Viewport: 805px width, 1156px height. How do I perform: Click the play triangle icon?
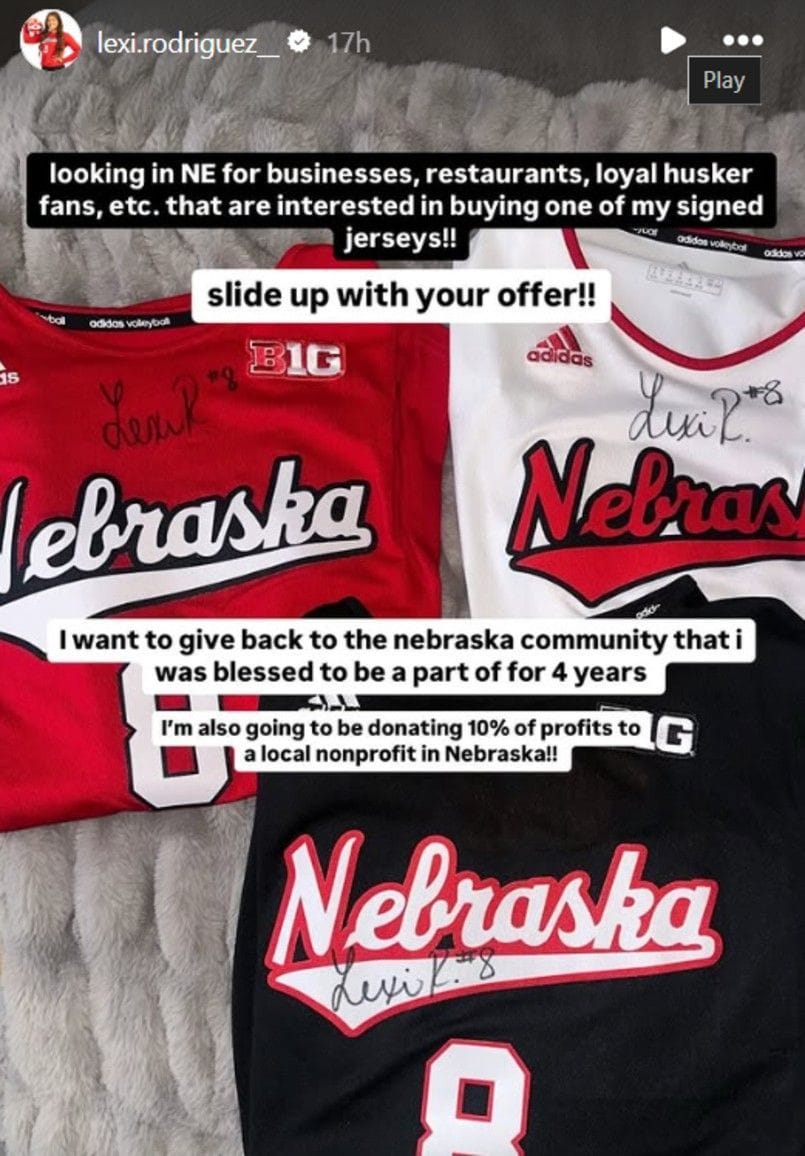[x=674, y=41]
